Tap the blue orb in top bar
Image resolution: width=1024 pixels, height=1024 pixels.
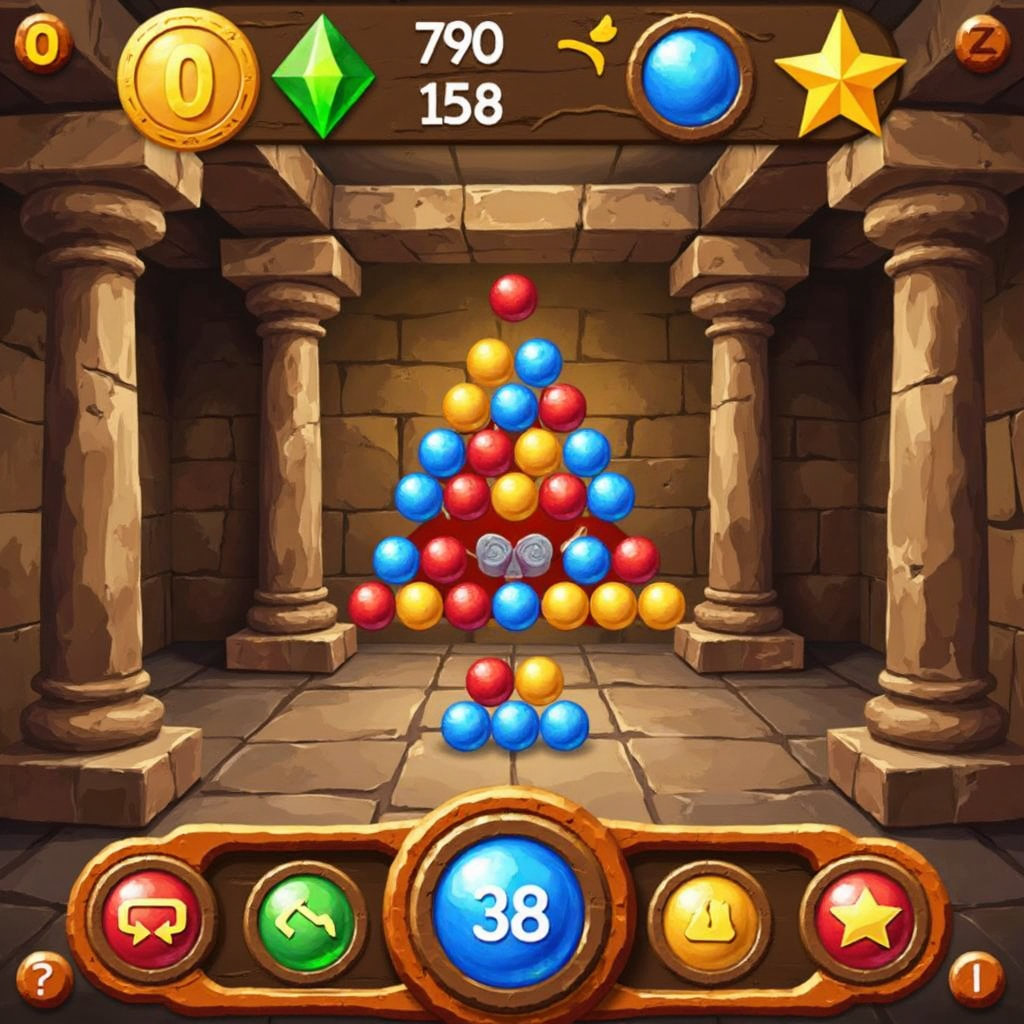(690, 76)
